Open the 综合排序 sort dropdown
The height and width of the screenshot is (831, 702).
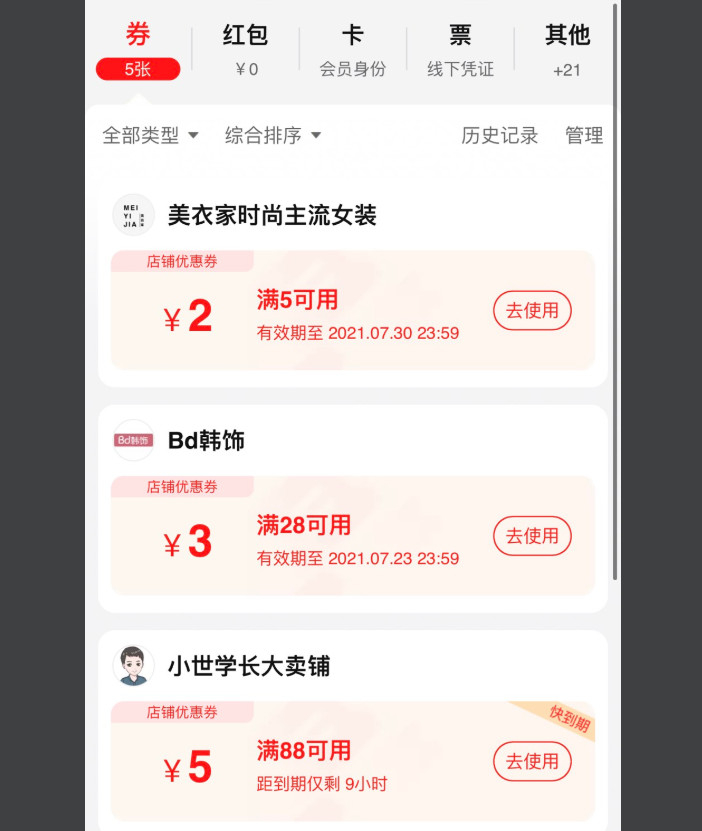(272, 135)
